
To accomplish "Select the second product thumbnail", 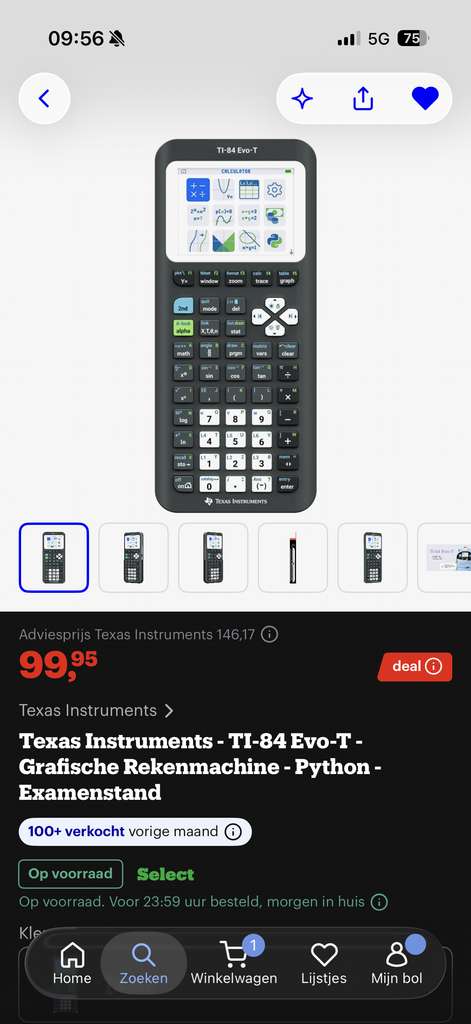I will click(133, 558).
